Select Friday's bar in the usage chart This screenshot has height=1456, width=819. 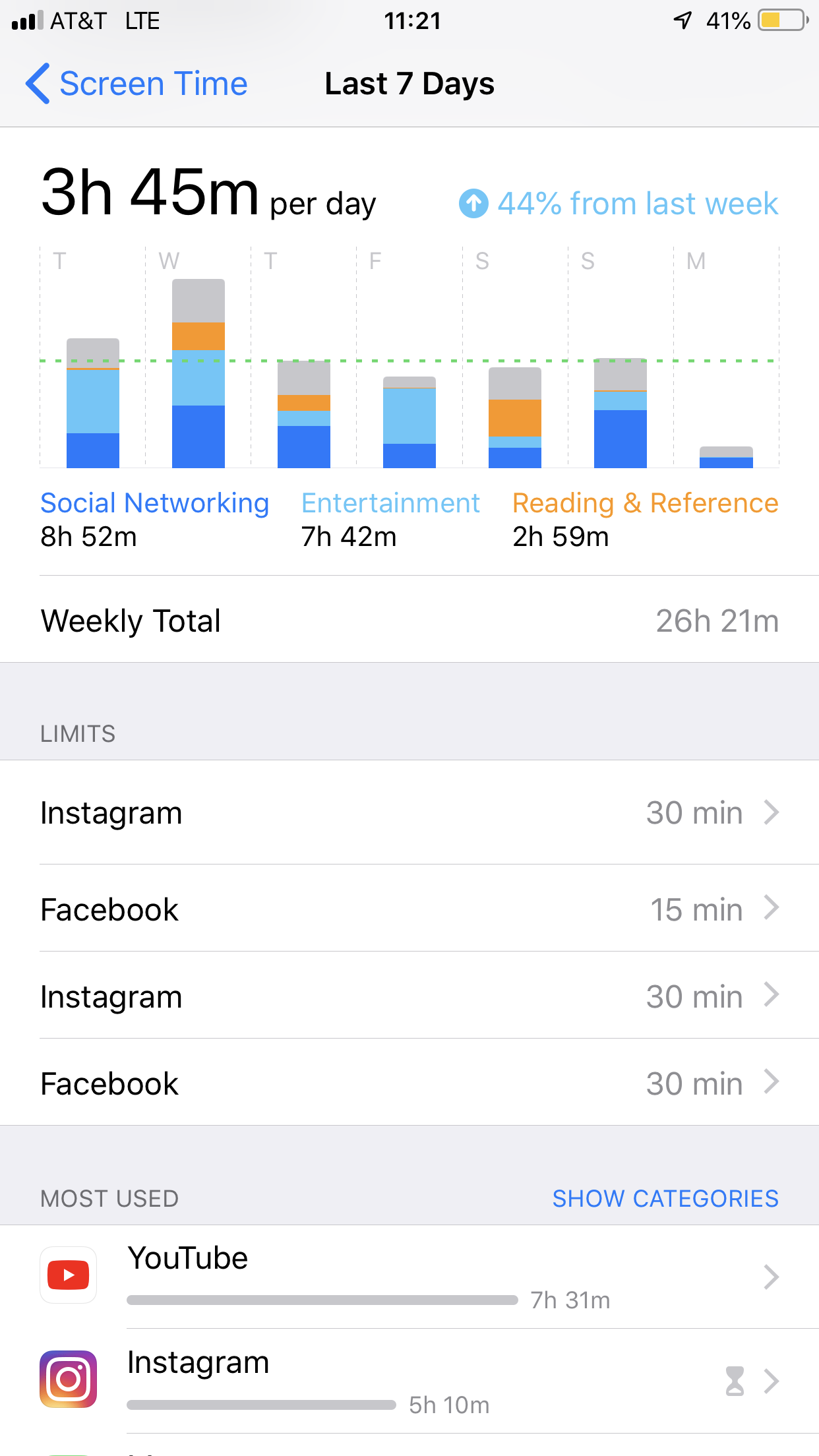pyautogui.click(x=409, y=423)
